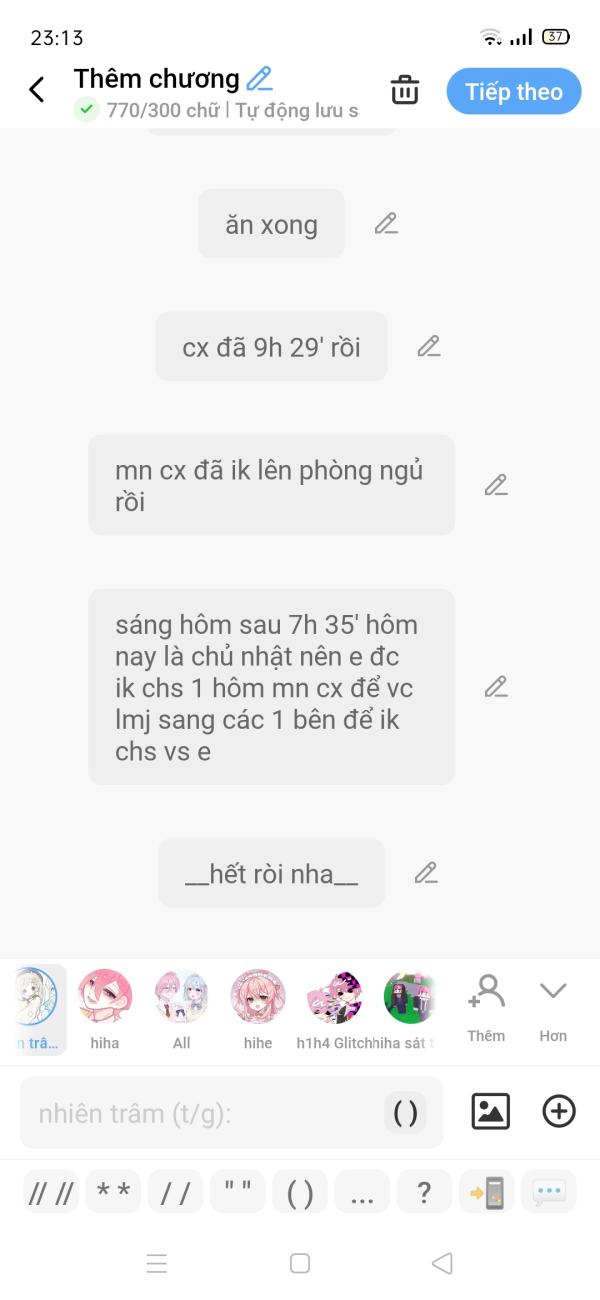Edit the "__hết ròi nha__" message
Viewport: 600px width, 1300px height.
[426, 873]
